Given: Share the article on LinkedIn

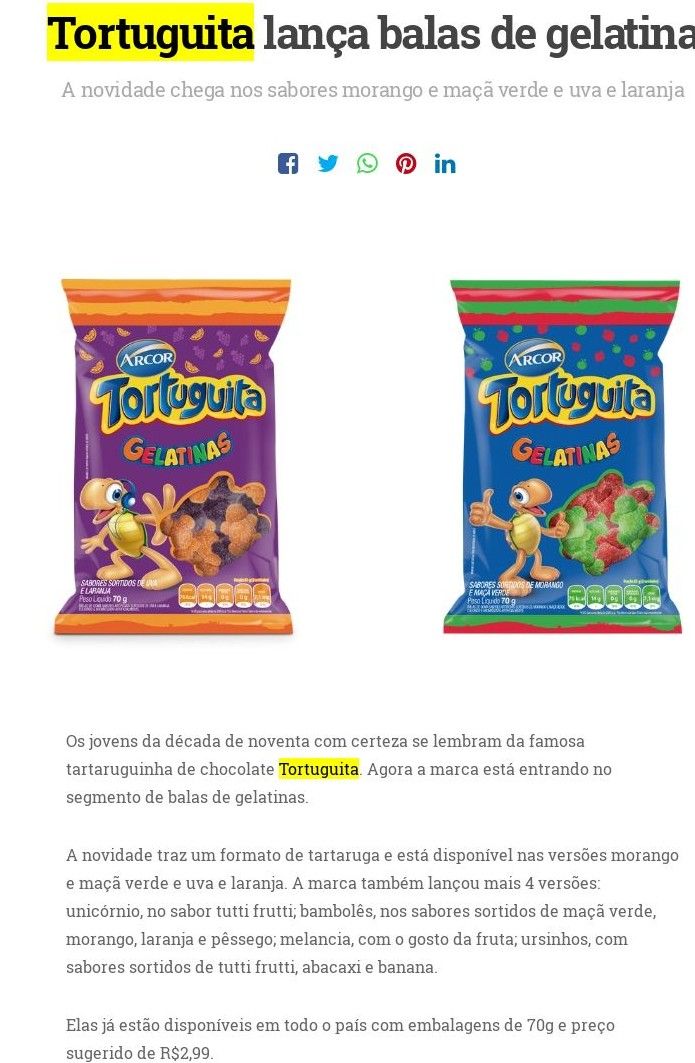Looking at the screenshot, I should [x=445, y=164].
